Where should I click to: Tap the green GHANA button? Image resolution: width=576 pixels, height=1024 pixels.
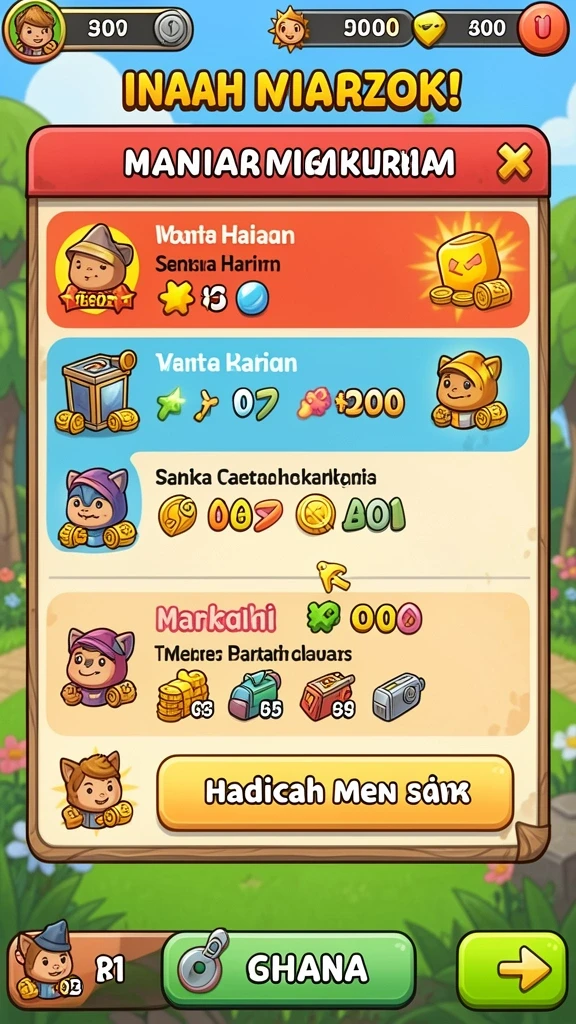tap(289, 968)
